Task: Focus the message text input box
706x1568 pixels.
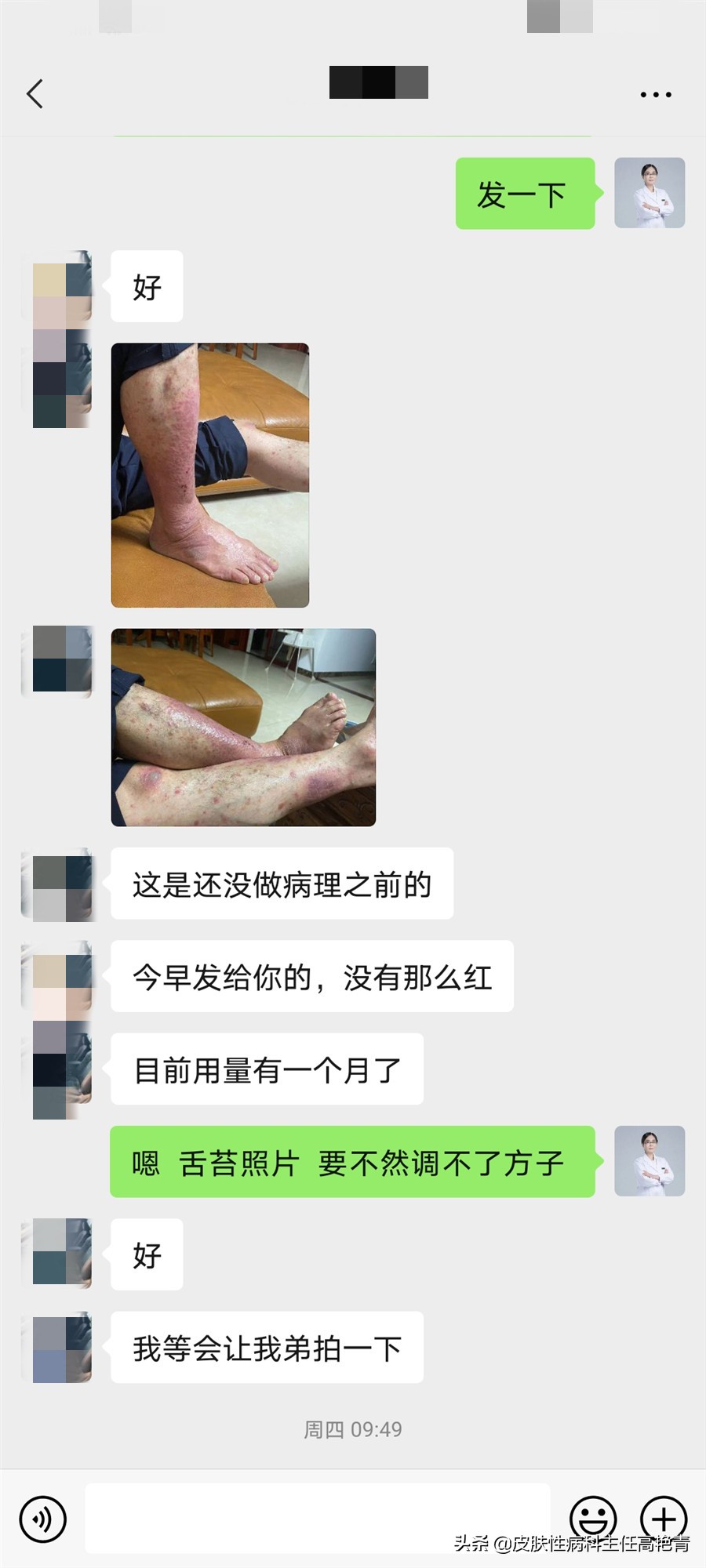Action: point(318,1518)
